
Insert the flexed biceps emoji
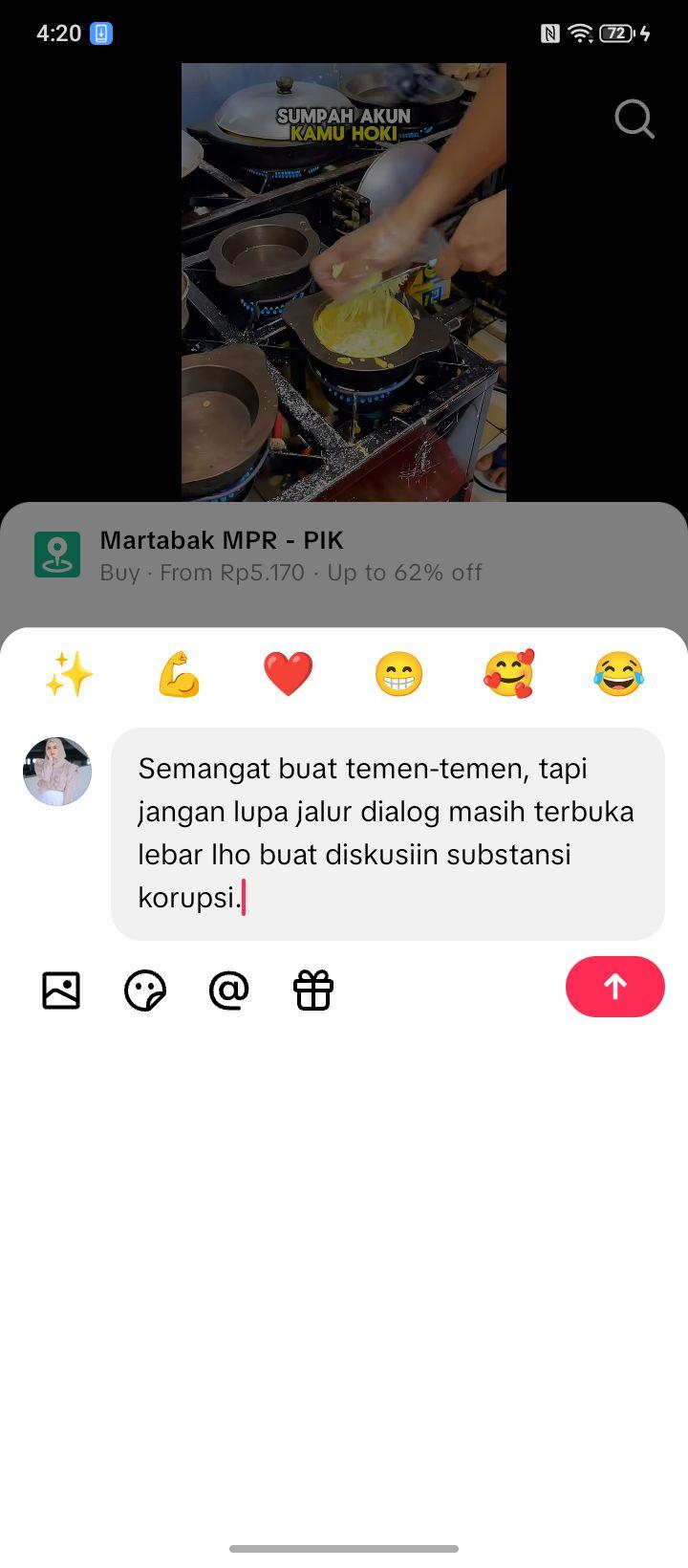pyautogui.click(x=179, y=674)
